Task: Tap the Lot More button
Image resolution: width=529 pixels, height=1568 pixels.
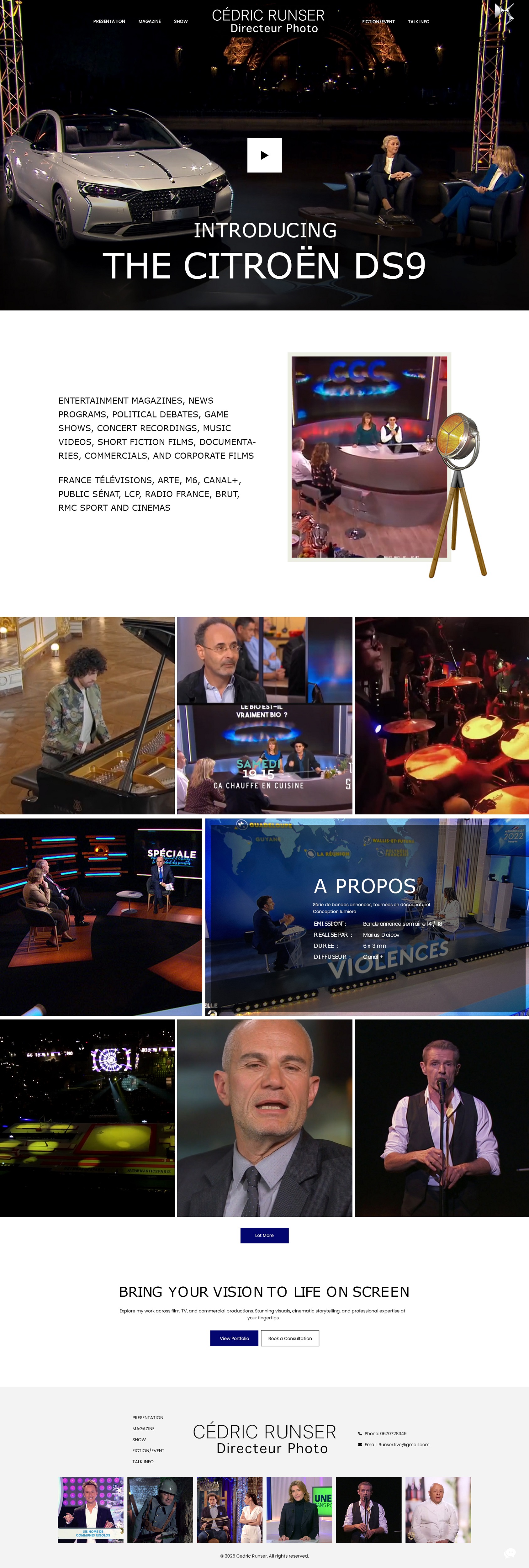Action: pyautogui.click(x=264, y=1235)
